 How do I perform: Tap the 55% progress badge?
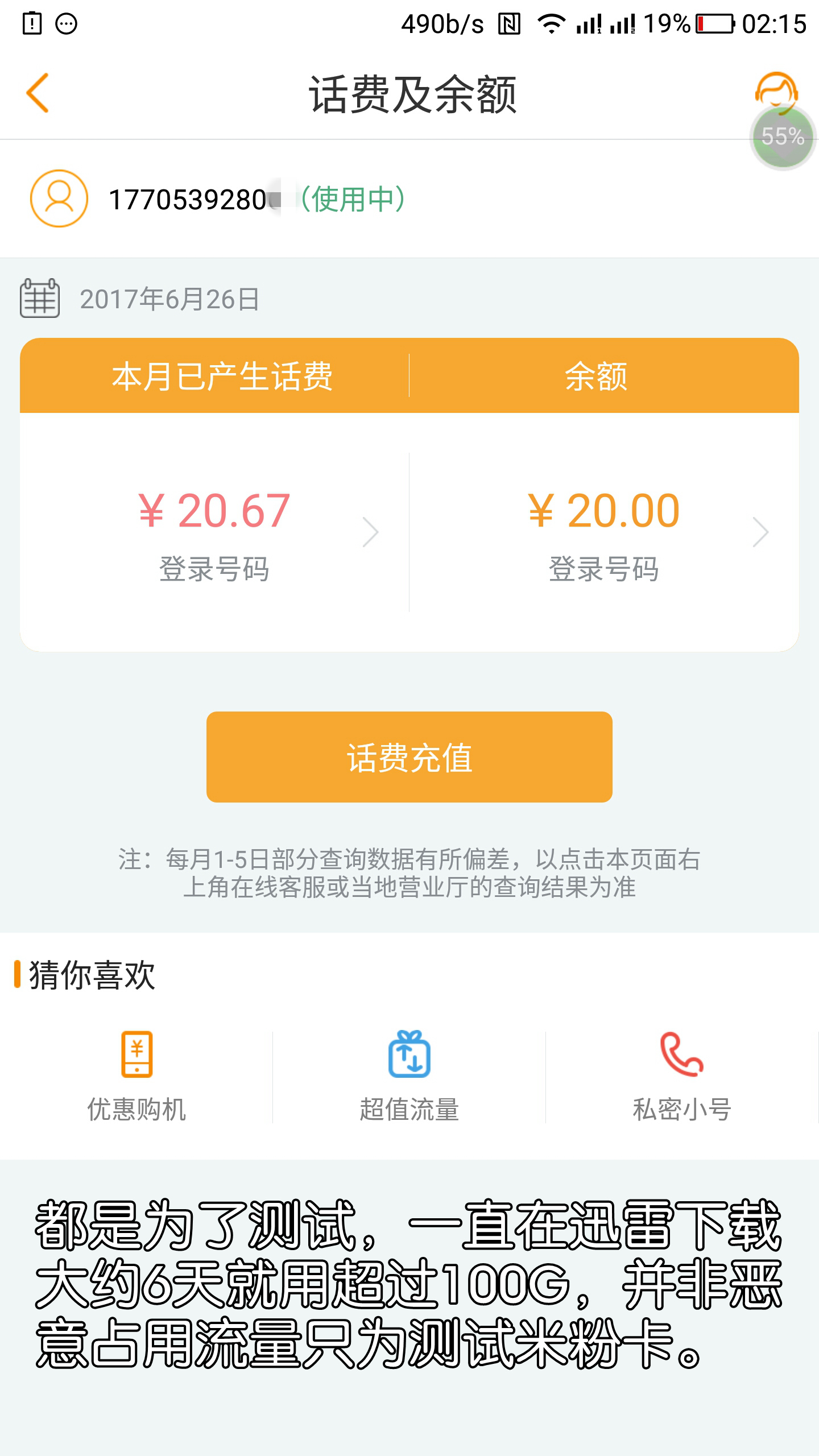pos(781,136)
